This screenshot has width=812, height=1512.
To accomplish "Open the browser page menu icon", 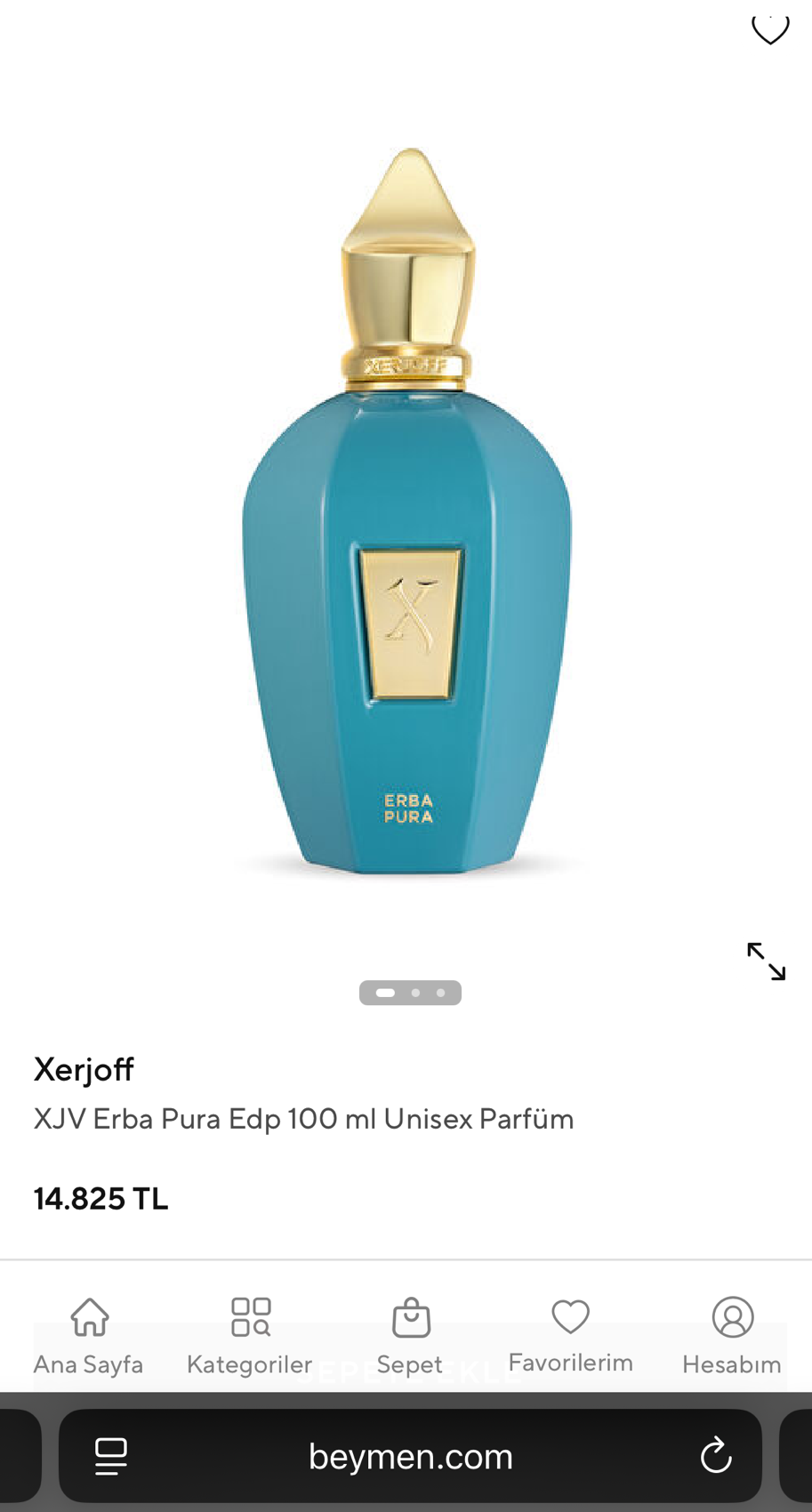I will [x=111, y=1456].
